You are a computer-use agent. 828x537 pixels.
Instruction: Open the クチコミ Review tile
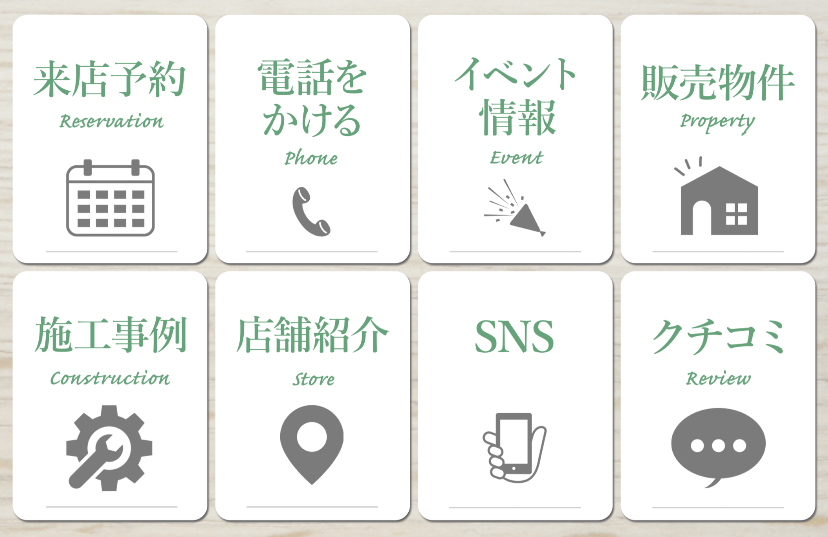(x=718, y=395)
